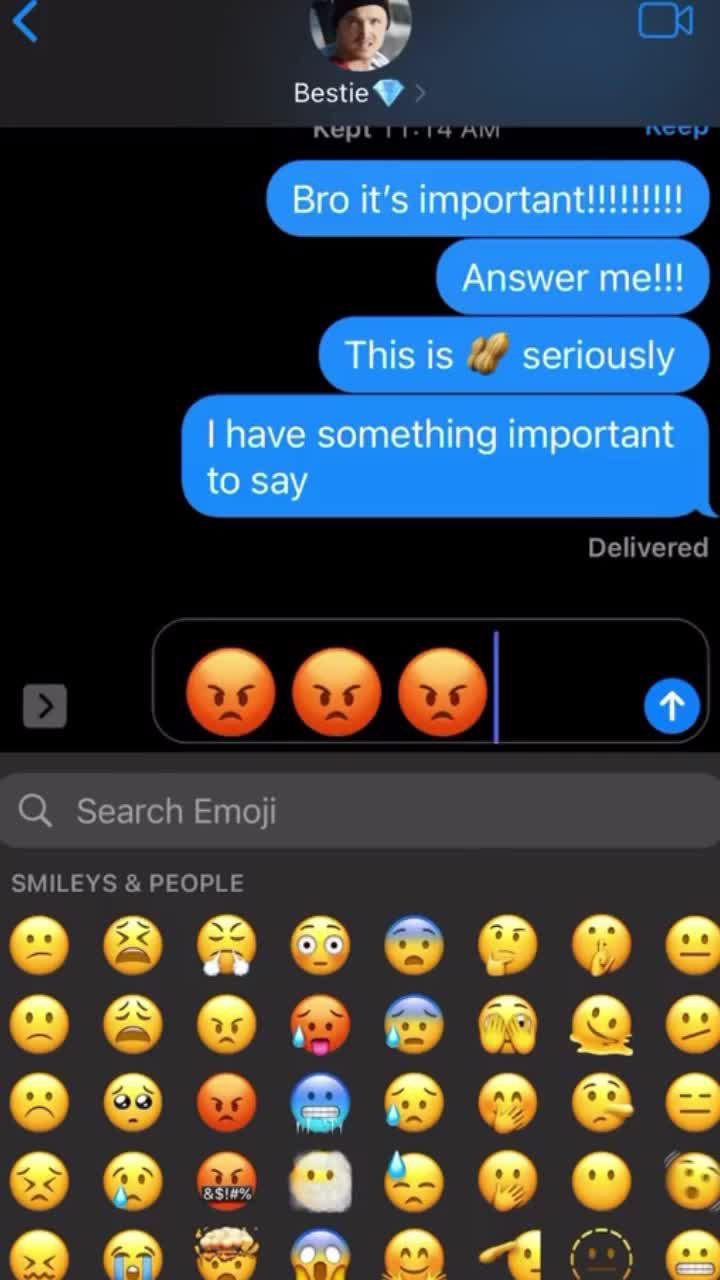Go back to the conversations list

coord(26,21)
